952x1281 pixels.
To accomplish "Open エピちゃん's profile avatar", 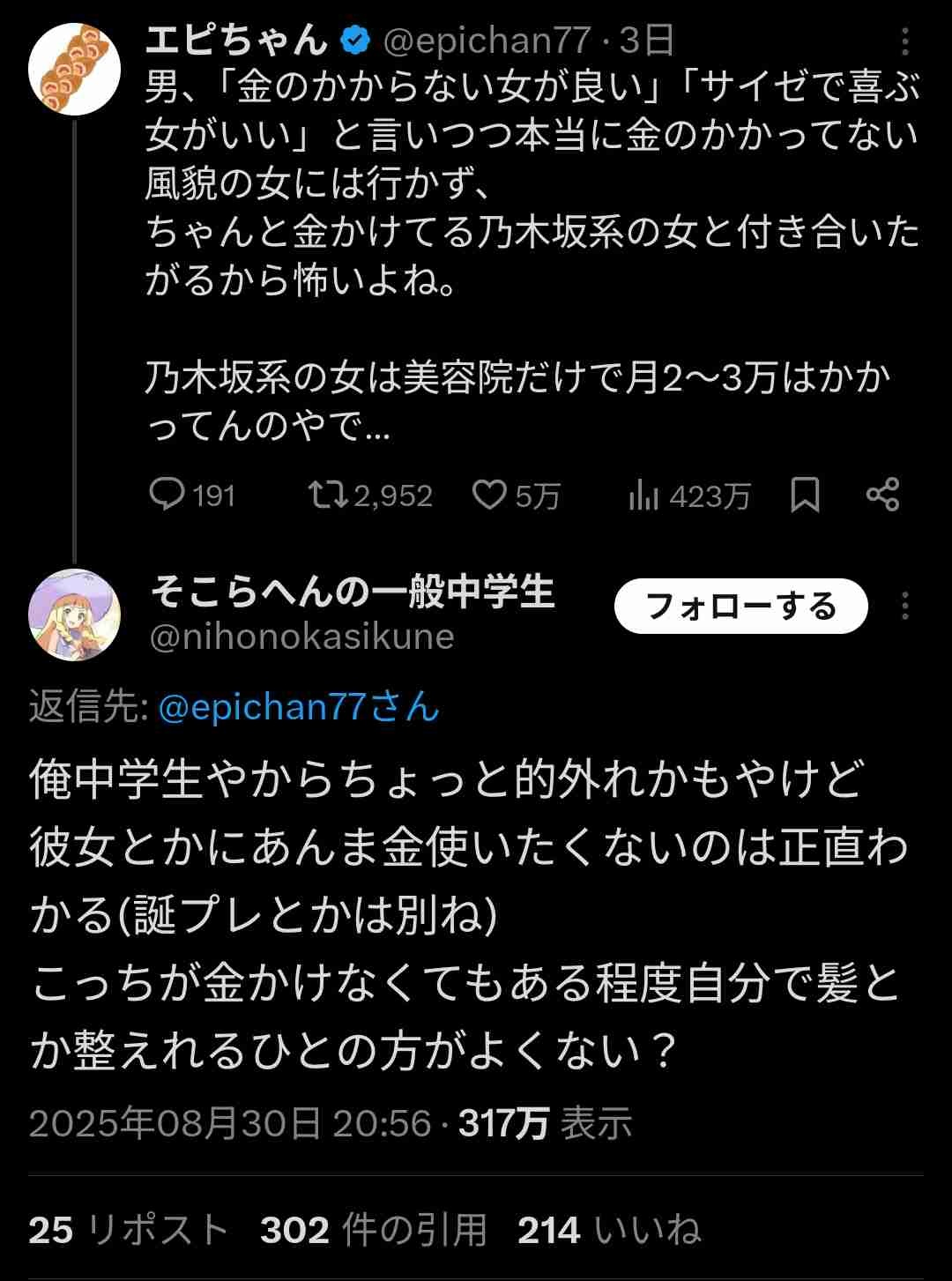I will pyautogui.click(x=74, y=71).
